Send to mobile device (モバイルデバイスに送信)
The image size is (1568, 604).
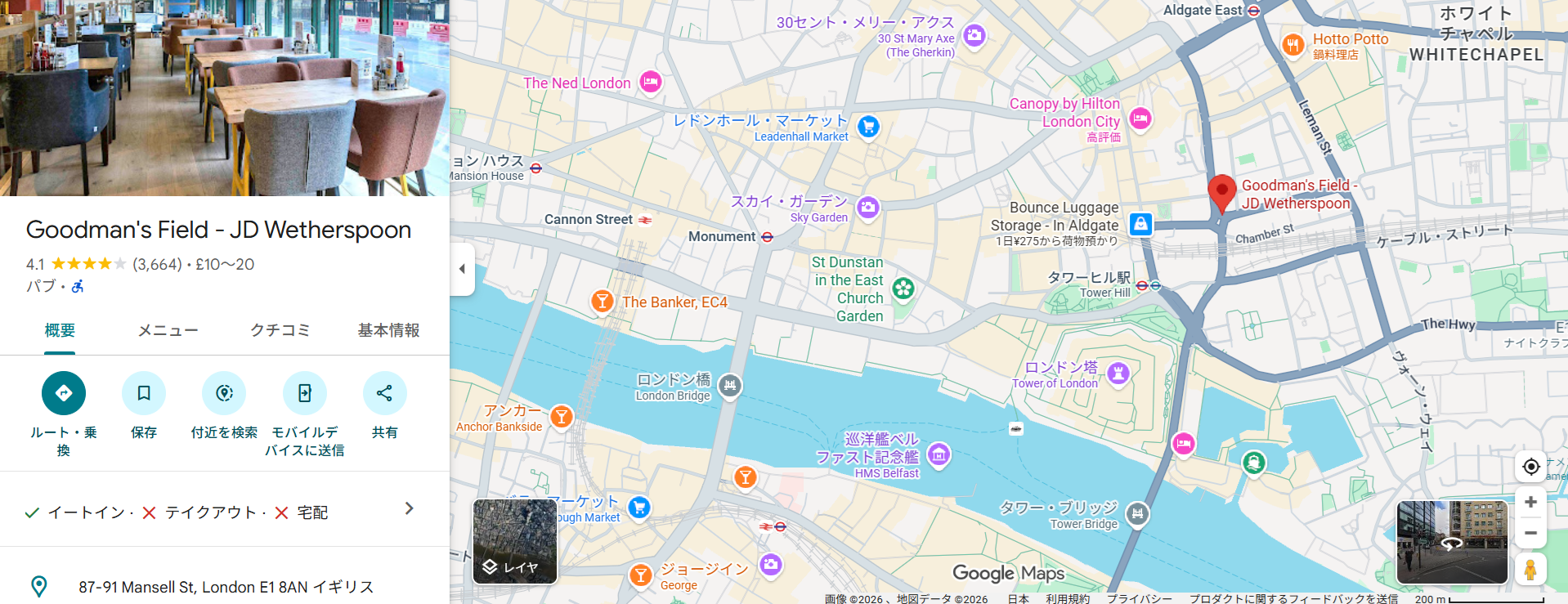[x=304, y=394]
